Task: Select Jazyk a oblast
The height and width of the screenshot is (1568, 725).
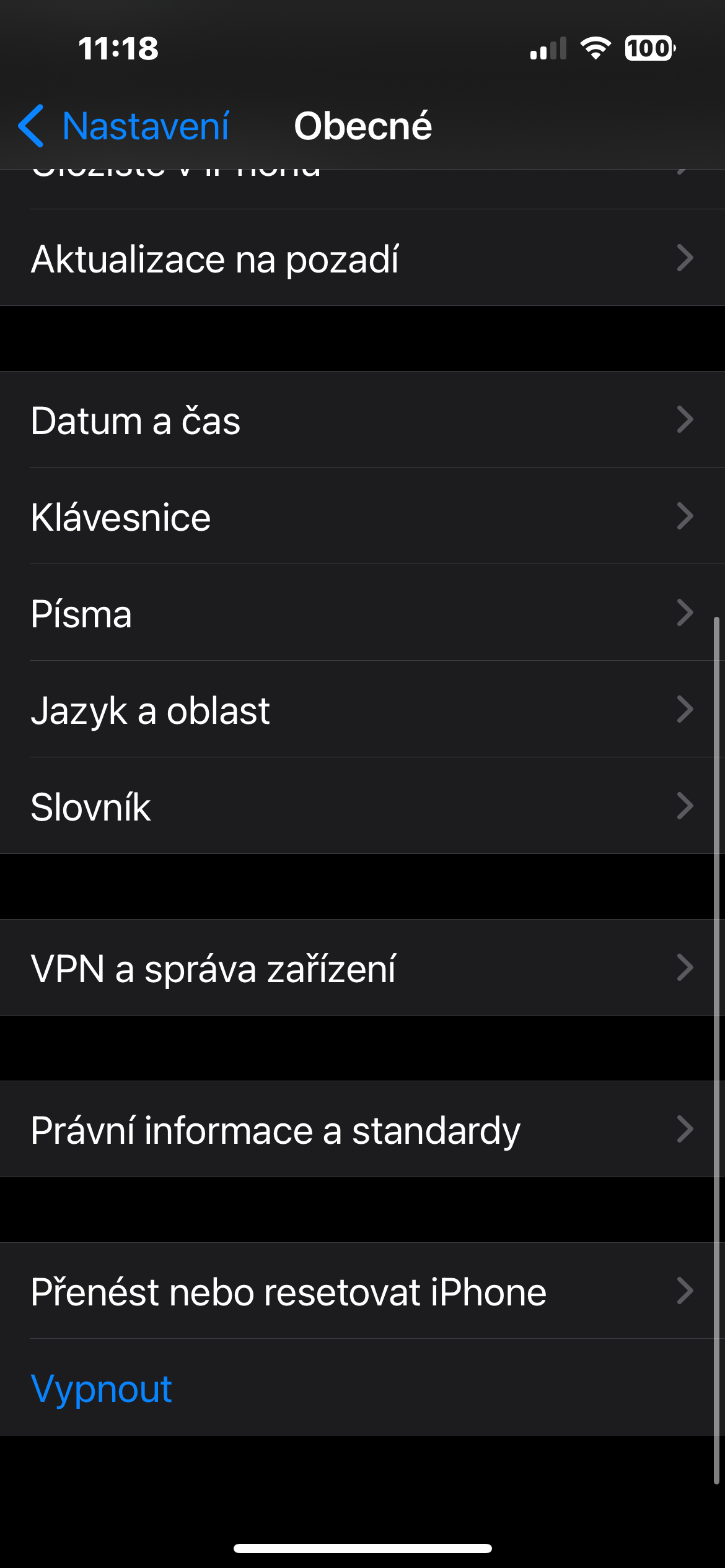Action: 362,710
